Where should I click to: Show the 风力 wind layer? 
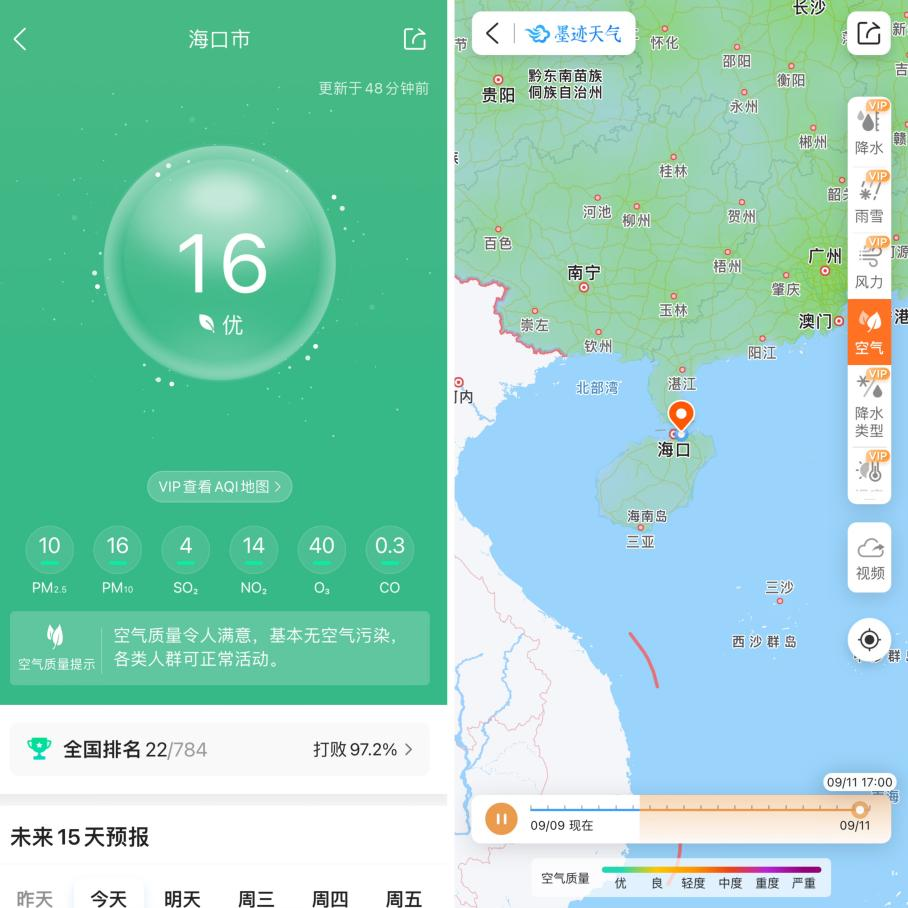point(869,265)
